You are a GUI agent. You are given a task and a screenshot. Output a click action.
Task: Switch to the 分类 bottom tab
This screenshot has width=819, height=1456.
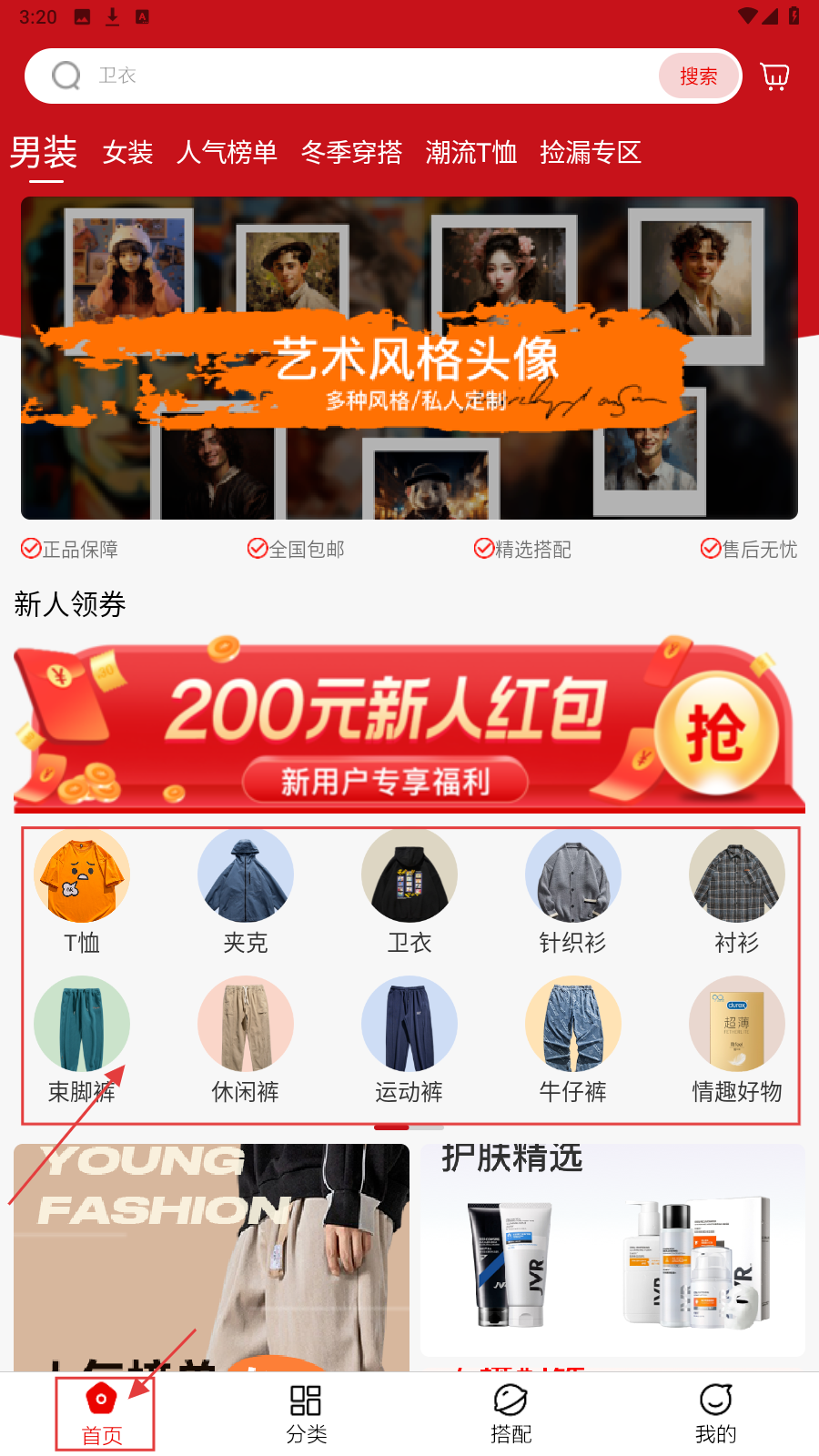[x=307, y=1414]
